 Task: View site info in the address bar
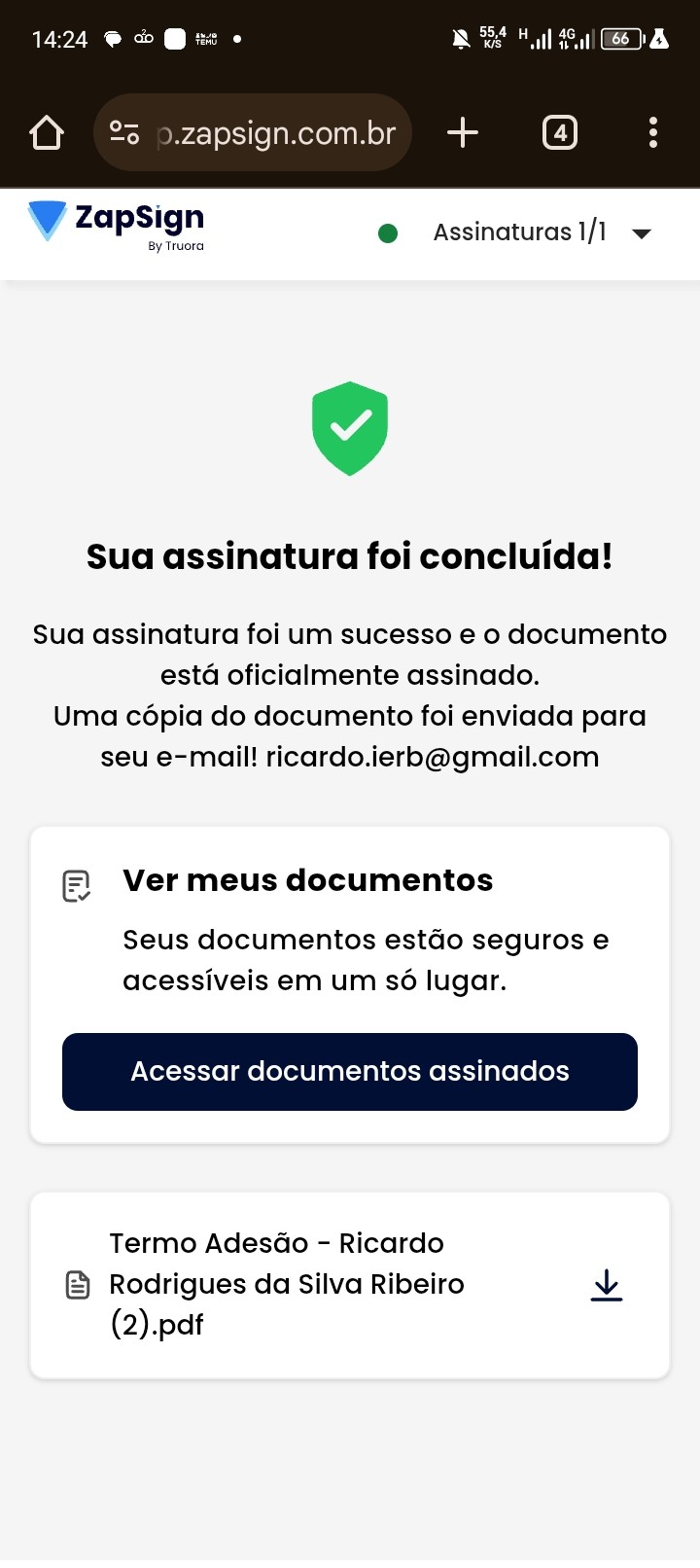pos(124,132)
